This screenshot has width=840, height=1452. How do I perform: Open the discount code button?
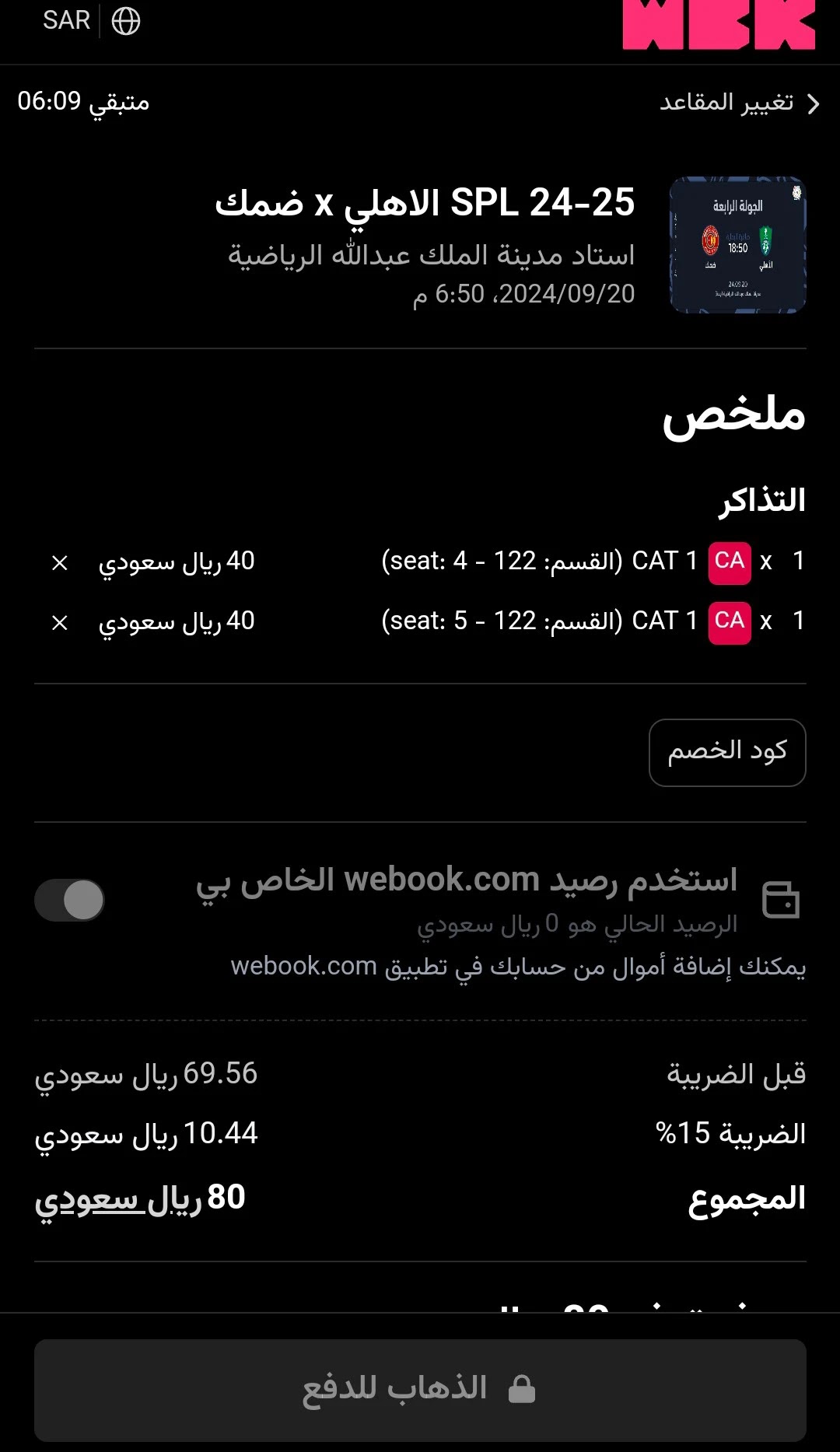727,752
